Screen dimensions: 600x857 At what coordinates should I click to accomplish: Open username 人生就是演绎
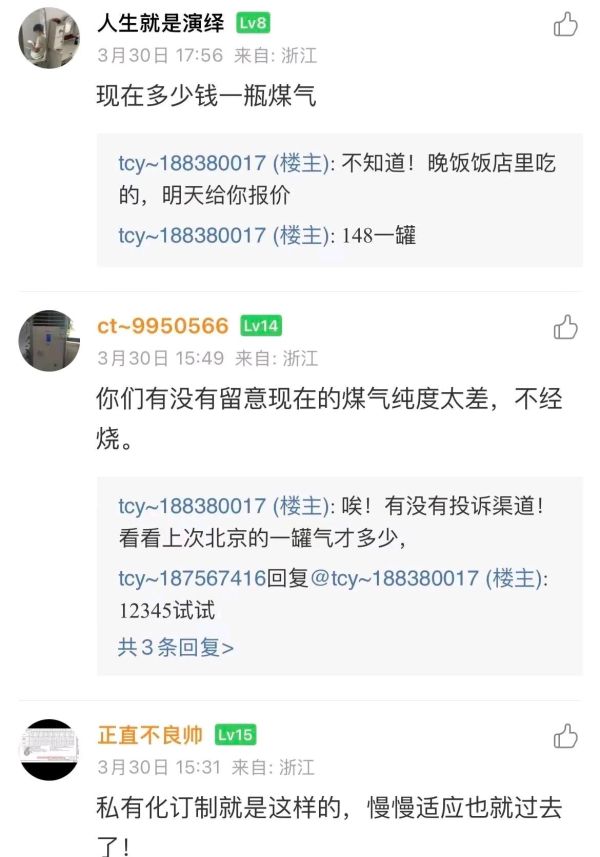point(160,24)
